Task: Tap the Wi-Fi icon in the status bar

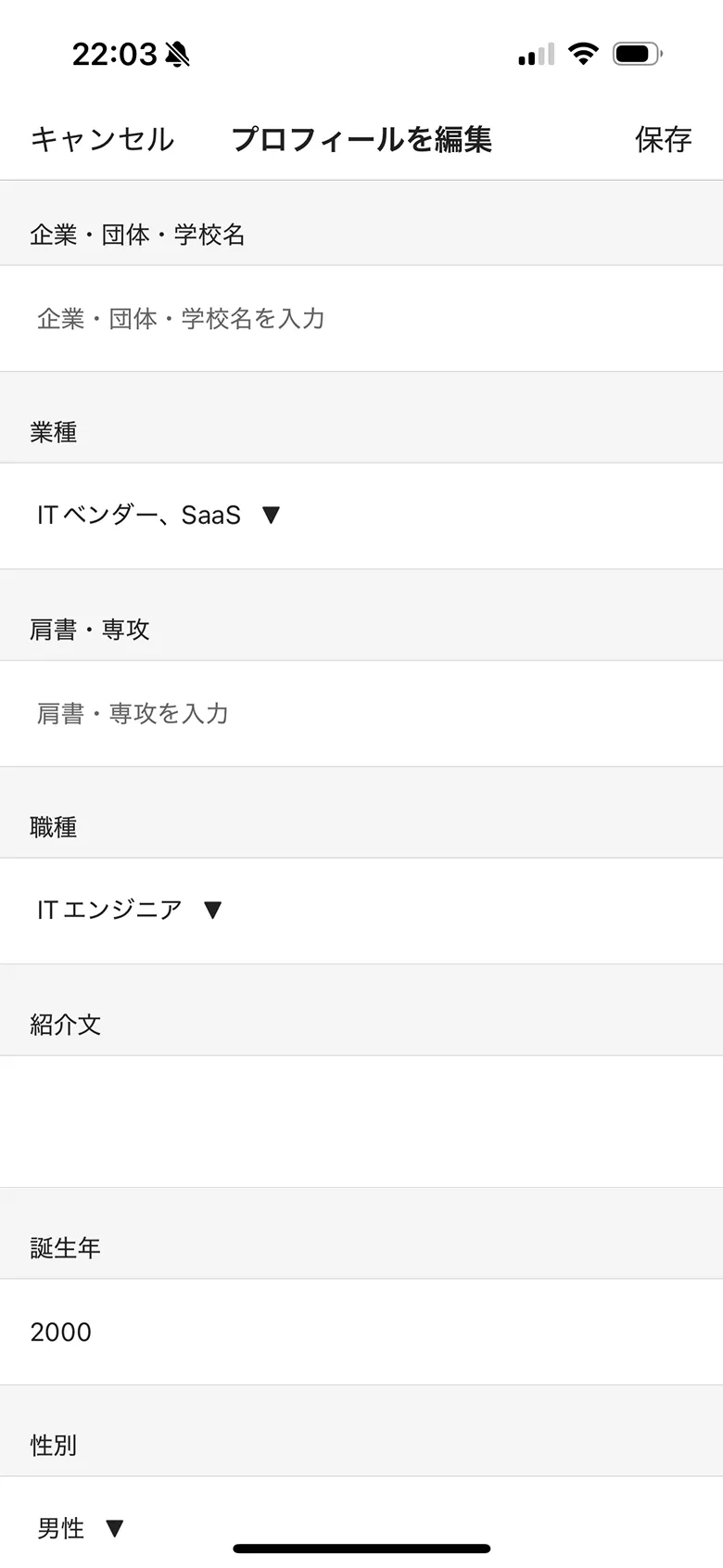Action: [x=583, y=53]
